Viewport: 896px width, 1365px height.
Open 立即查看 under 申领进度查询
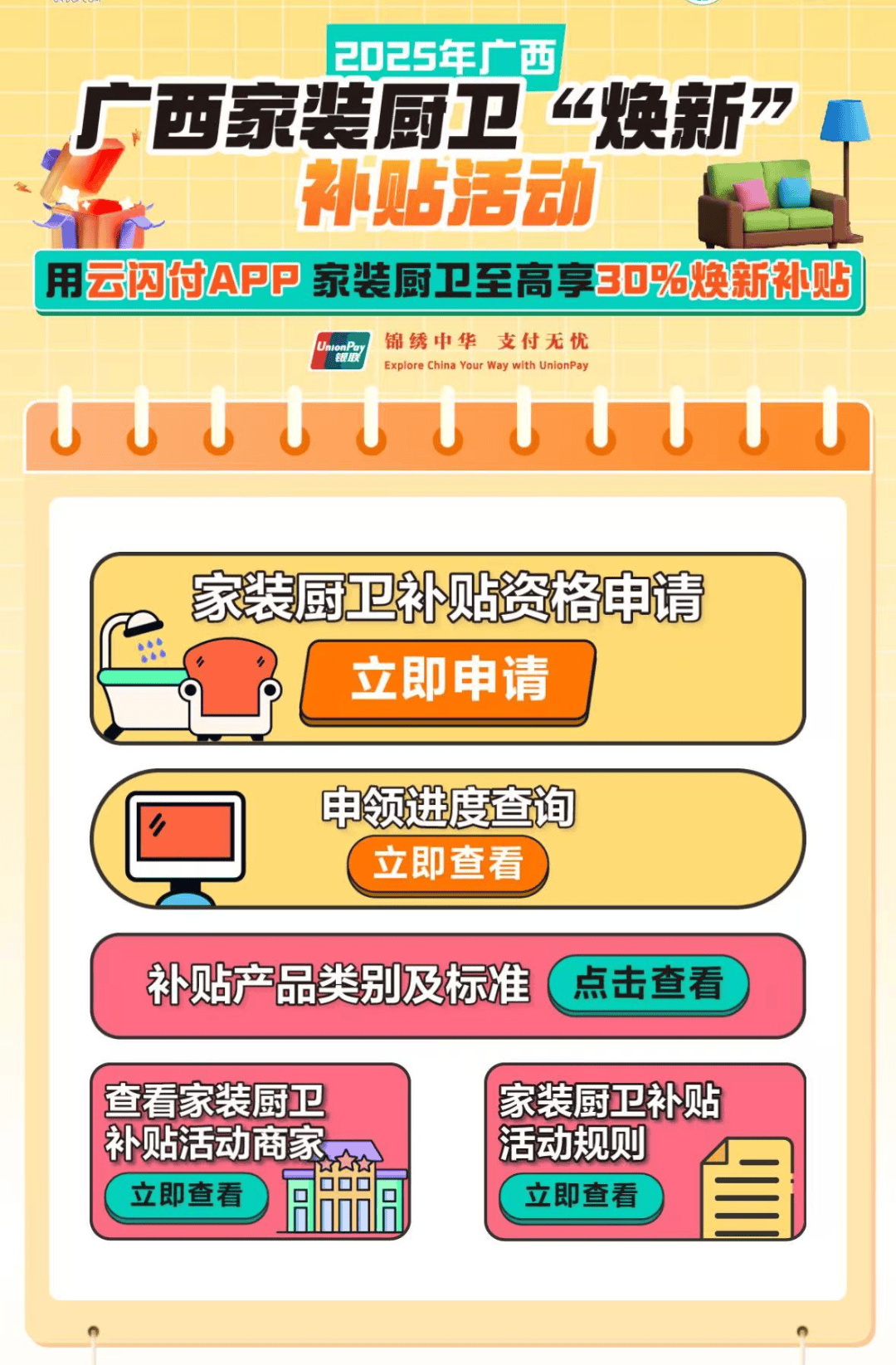coord(448,865)
